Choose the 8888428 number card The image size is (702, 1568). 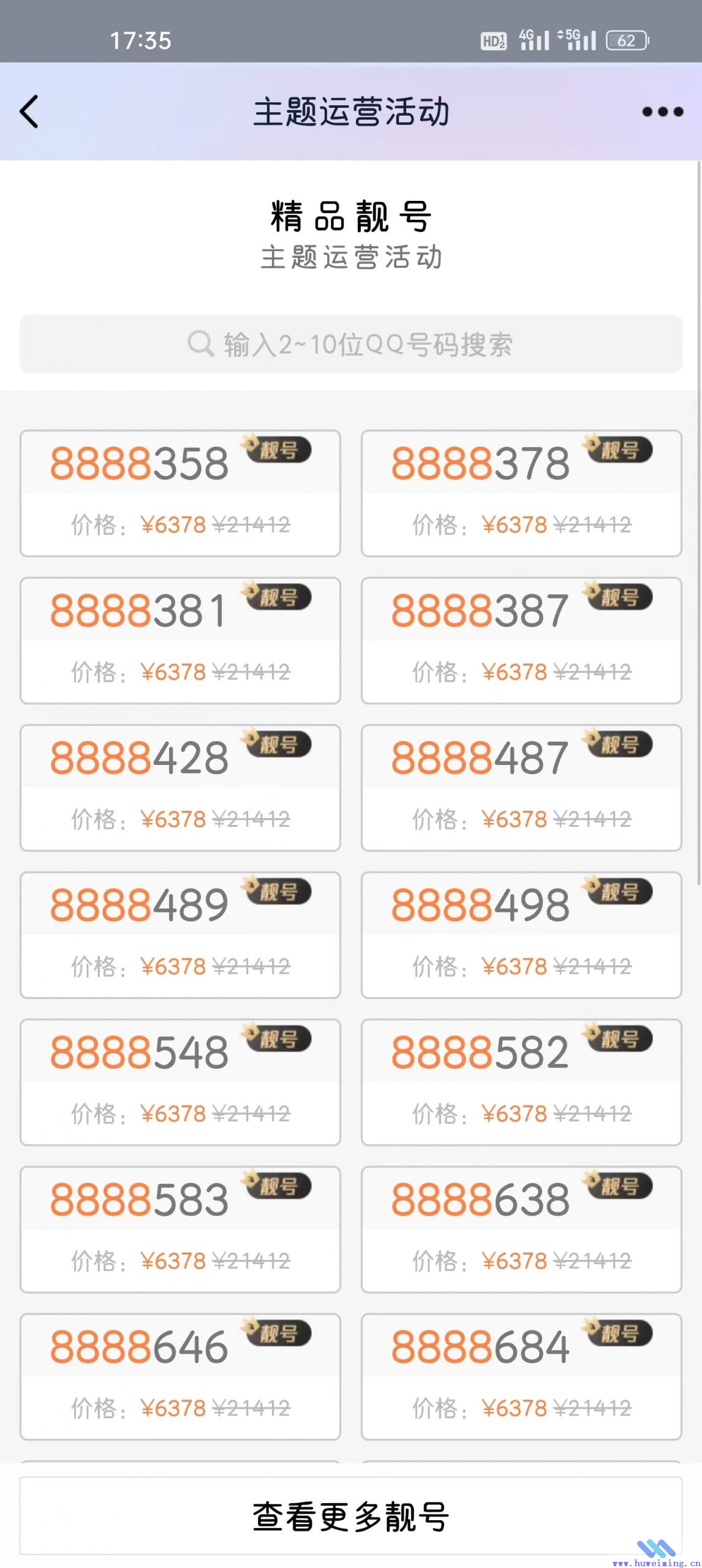[x=180, y=788]
